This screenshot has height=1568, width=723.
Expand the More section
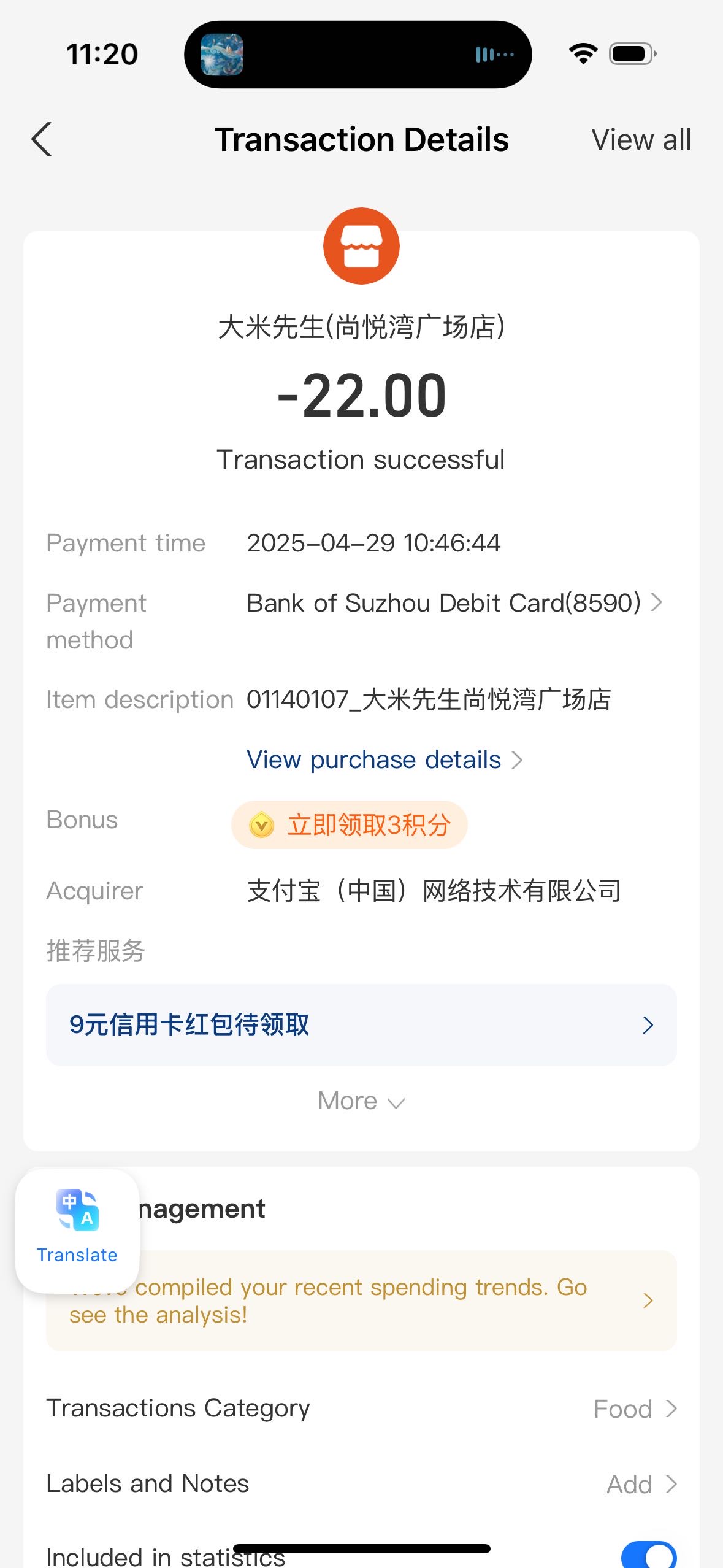[361, 1101]
